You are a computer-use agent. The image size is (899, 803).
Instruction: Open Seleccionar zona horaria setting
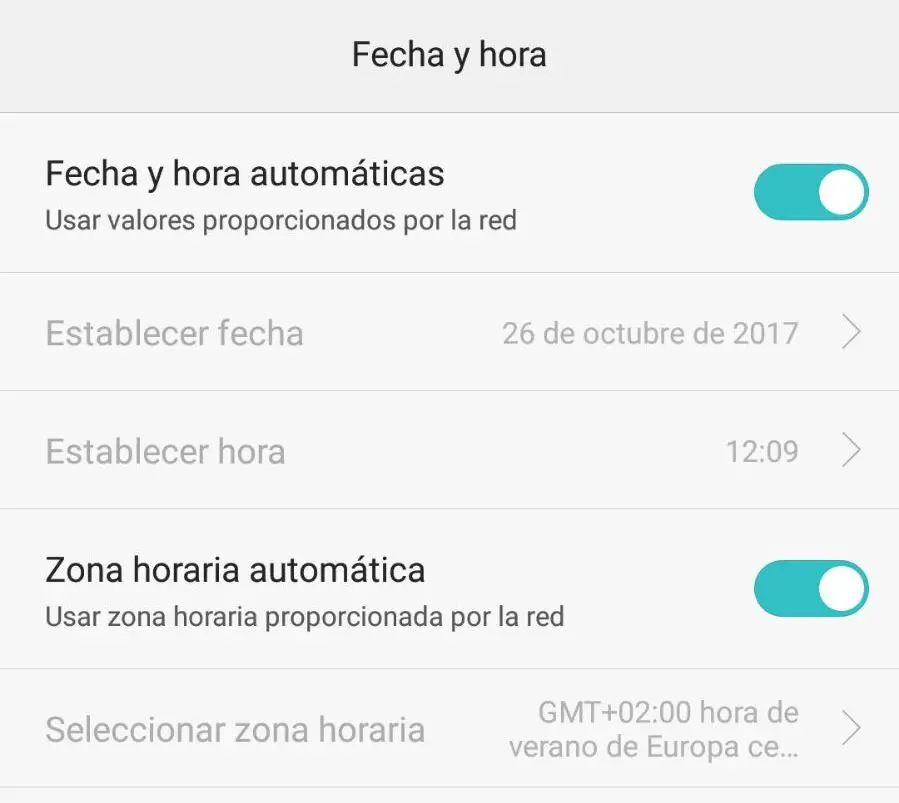(449, 729)
